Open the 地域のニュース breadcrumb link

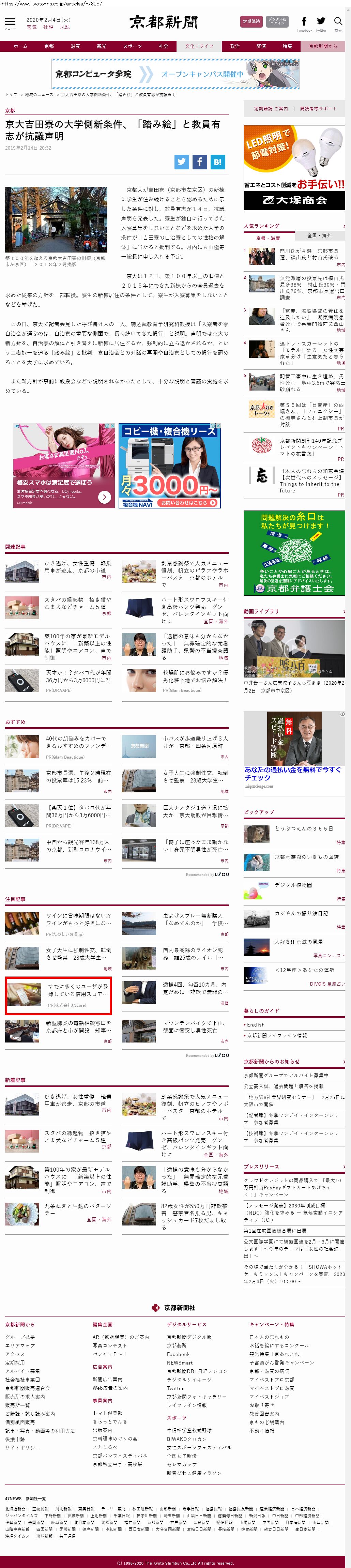tap(39, 94)
